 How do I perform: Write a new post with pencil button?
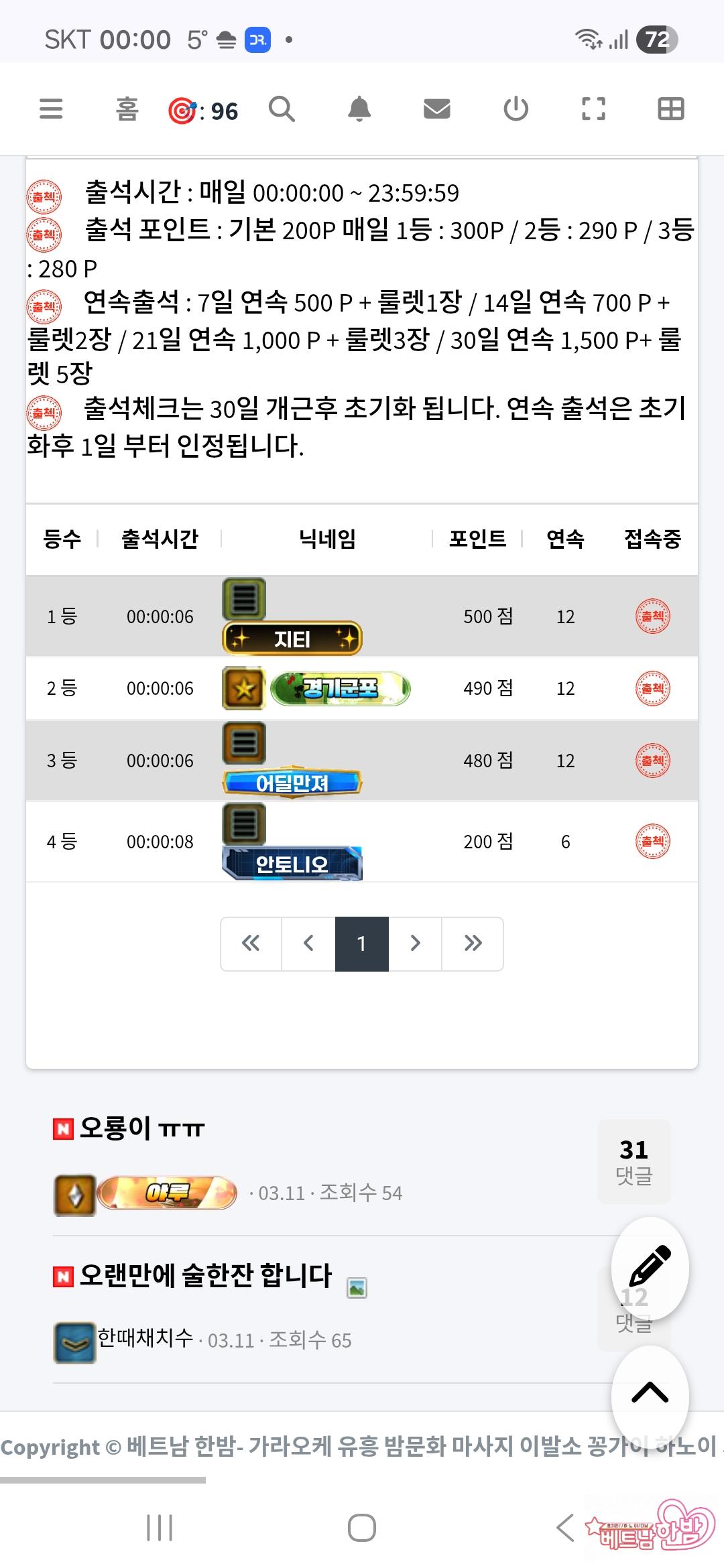(x=650, y=1265)
